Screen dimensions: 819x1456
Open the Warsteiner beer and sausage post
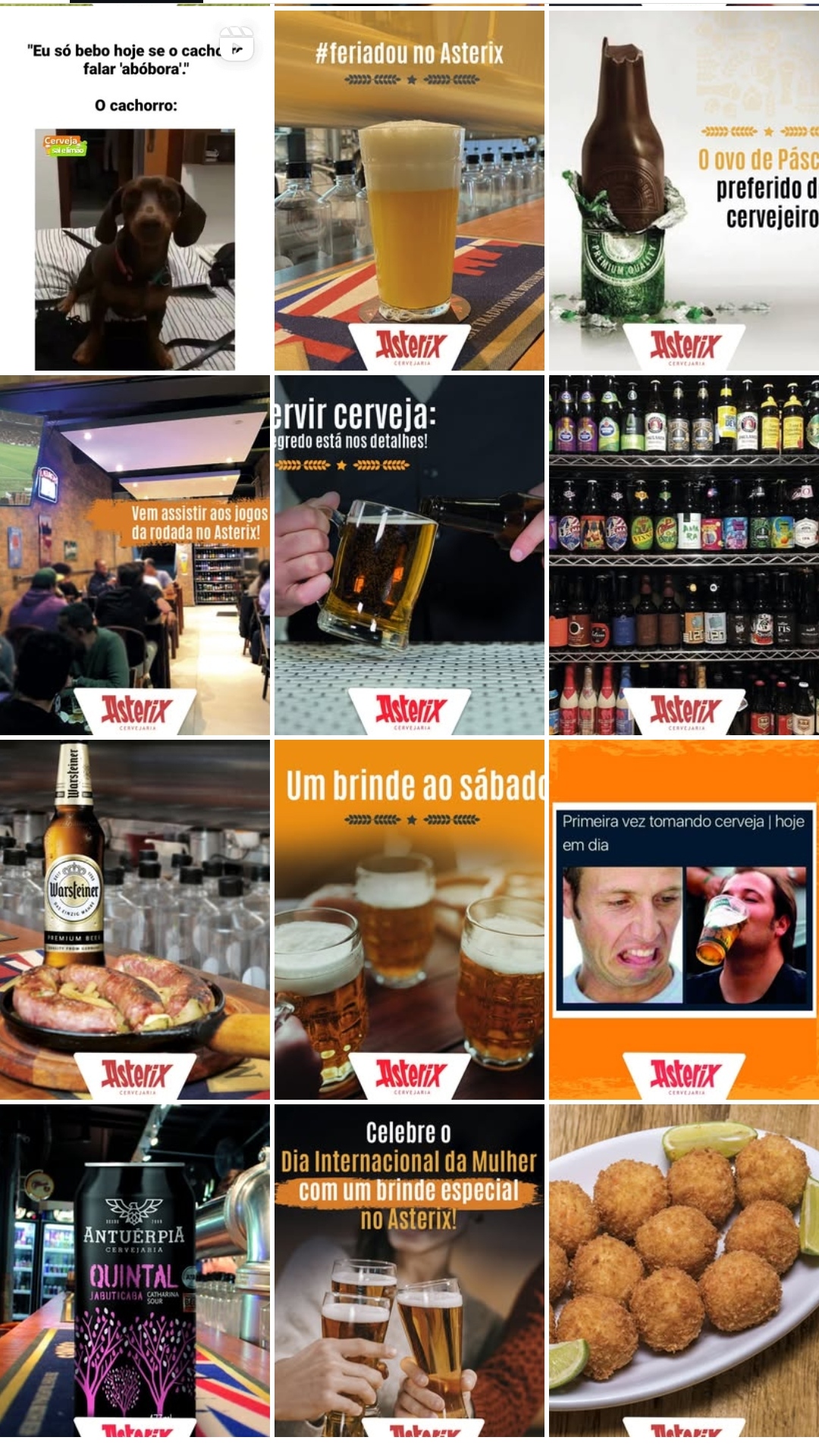(135, 919)
